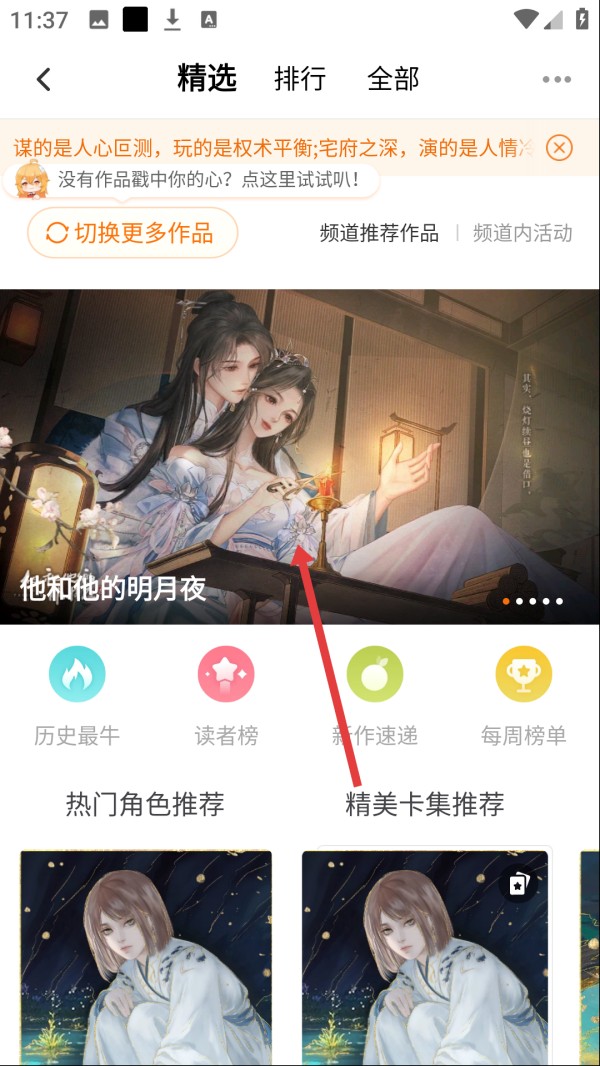Open the 他和他的明月夜 banner
Viewport: 600px width, 1066px height.
pyautogui.click(x=300, y=456)
